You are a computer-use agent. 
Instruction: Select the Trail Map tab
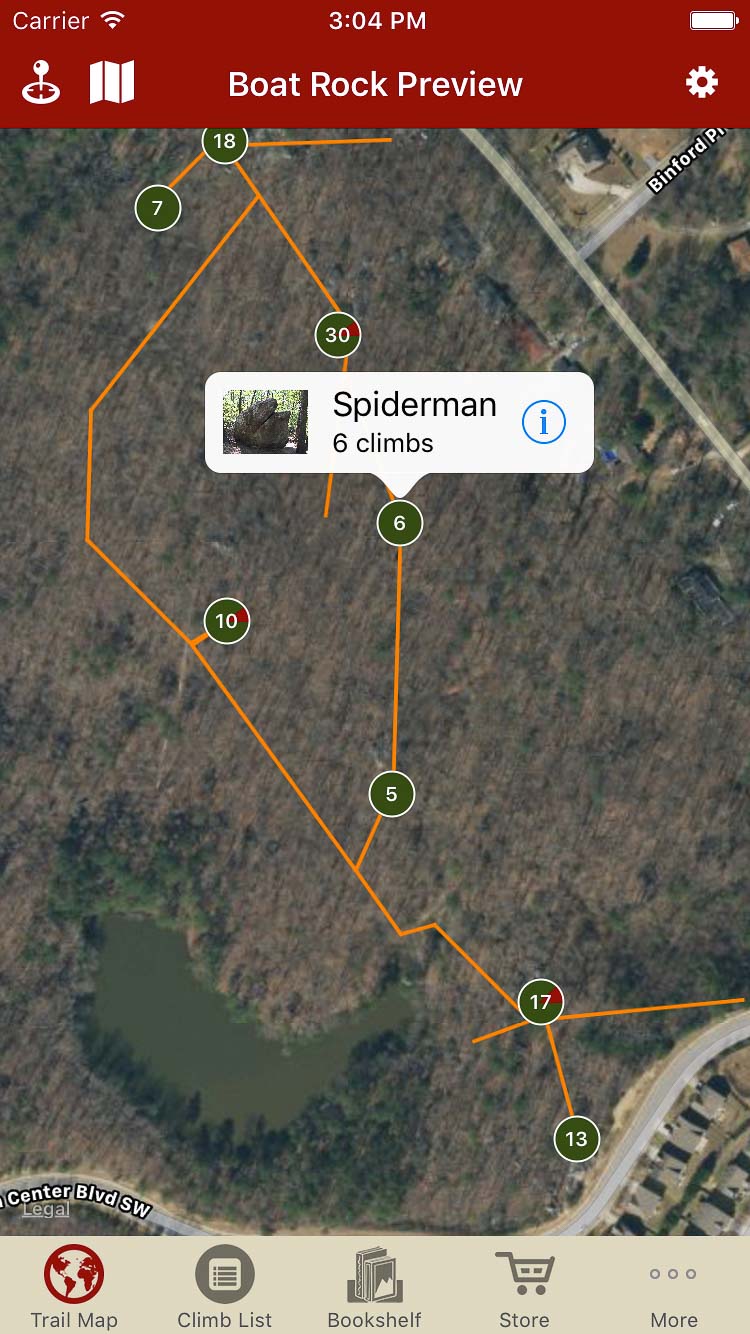[x=74, y=1287]
